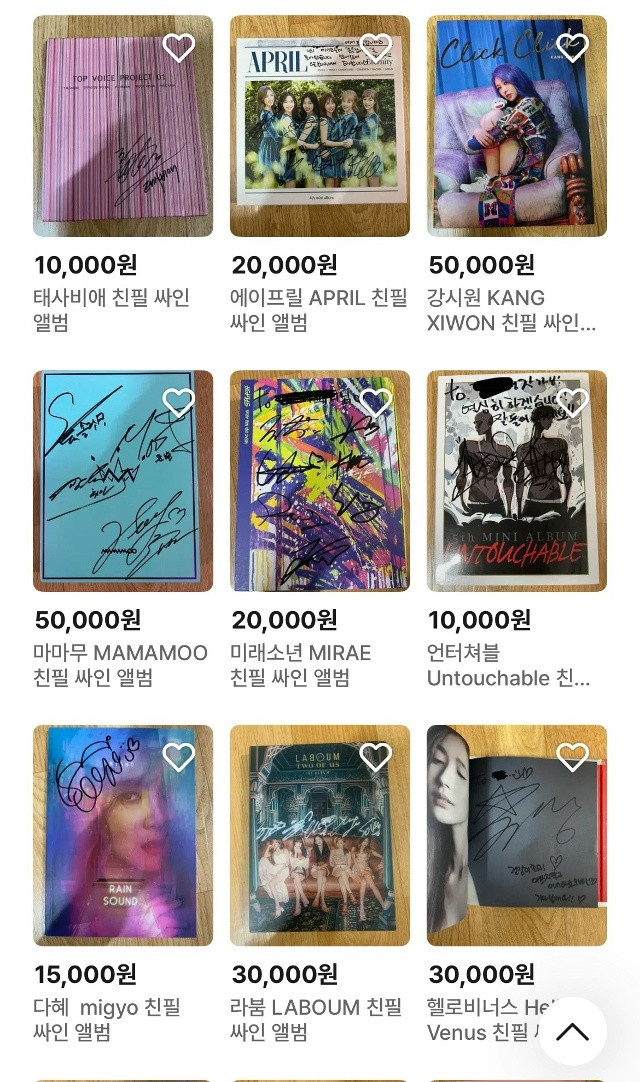Like the 다혜 migyo album
Viewport: 640px width, 1082px height.
pyautogui.click(x=178, y=757)
